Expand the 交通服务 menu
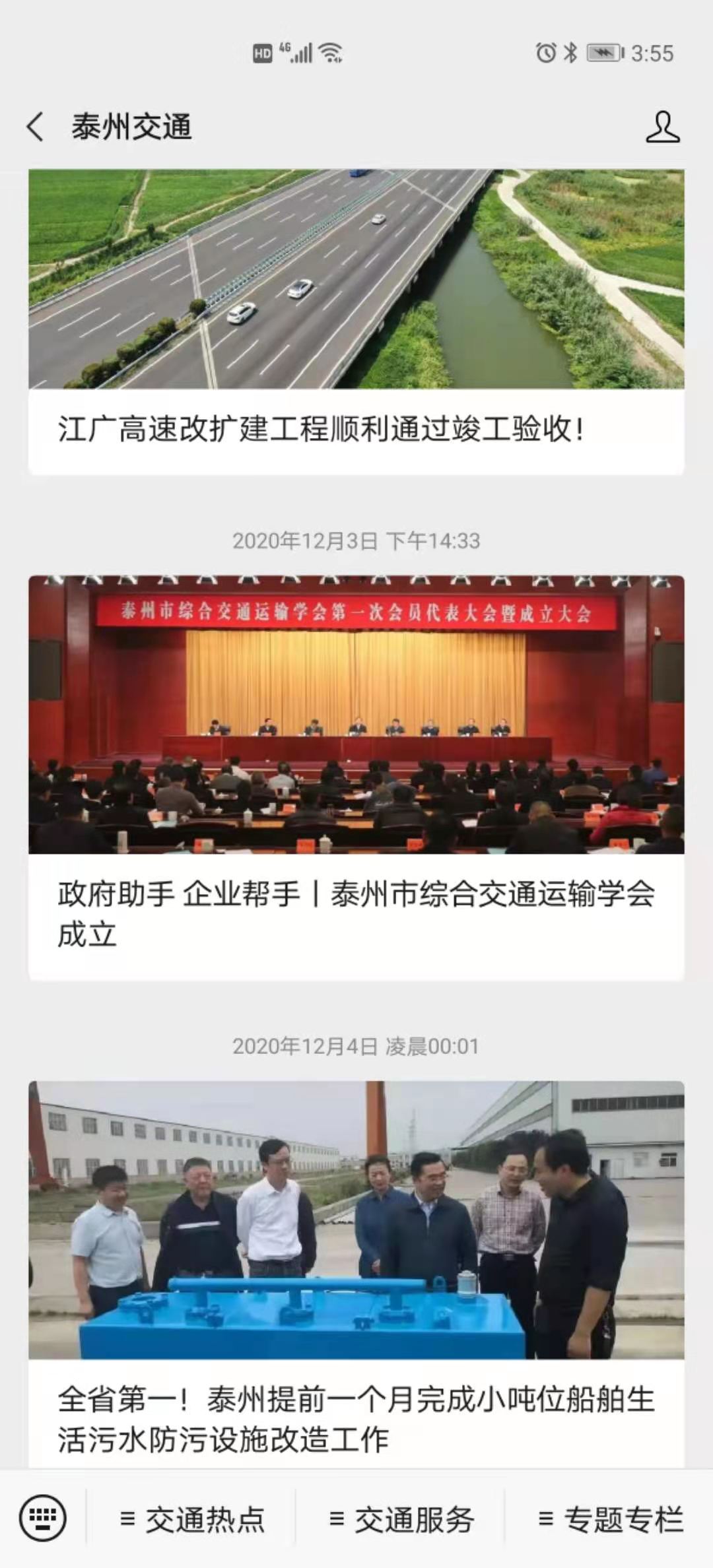The height and width of the screenshot is (1568, 713). click(x=401, y=1519)
